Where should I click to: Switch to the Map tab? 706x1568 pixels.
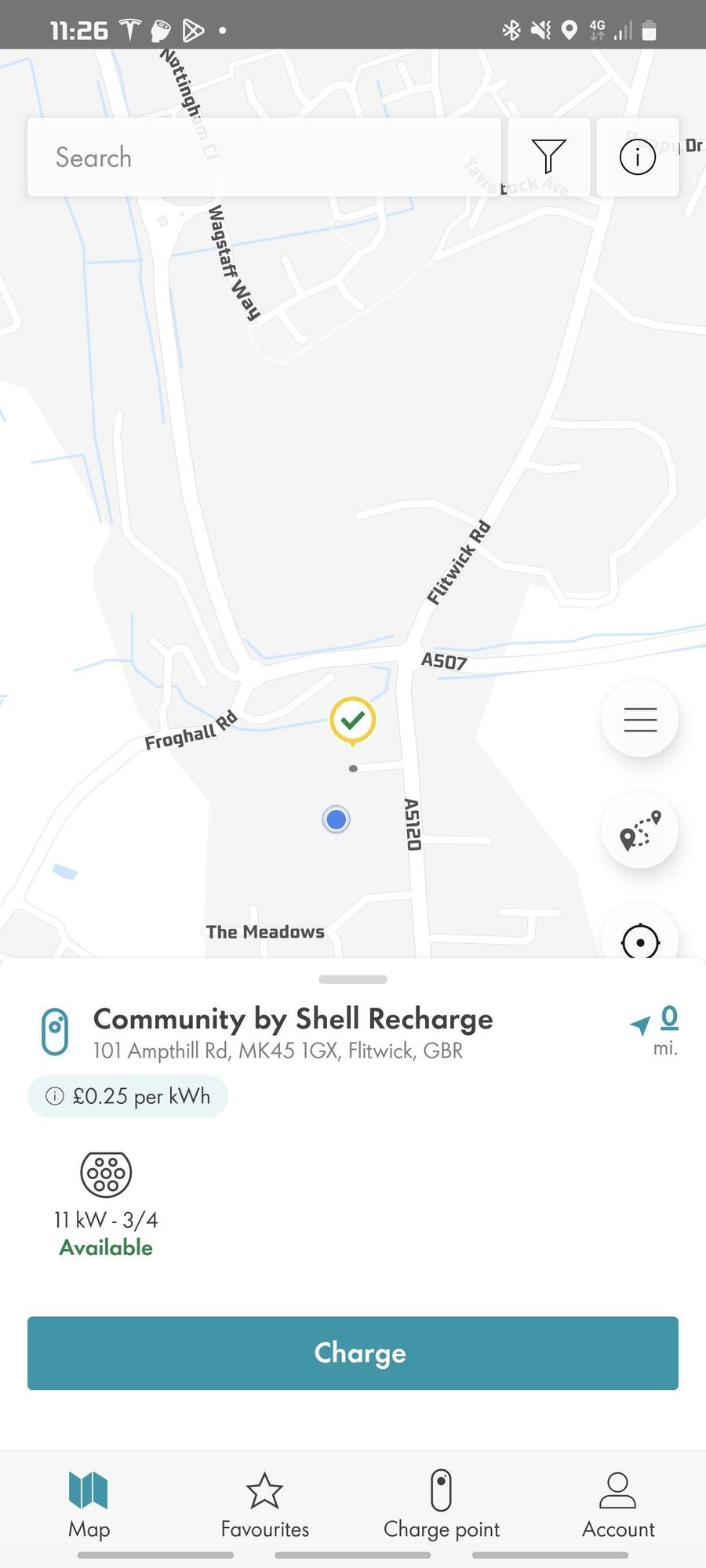click(x=89, y=1504)
